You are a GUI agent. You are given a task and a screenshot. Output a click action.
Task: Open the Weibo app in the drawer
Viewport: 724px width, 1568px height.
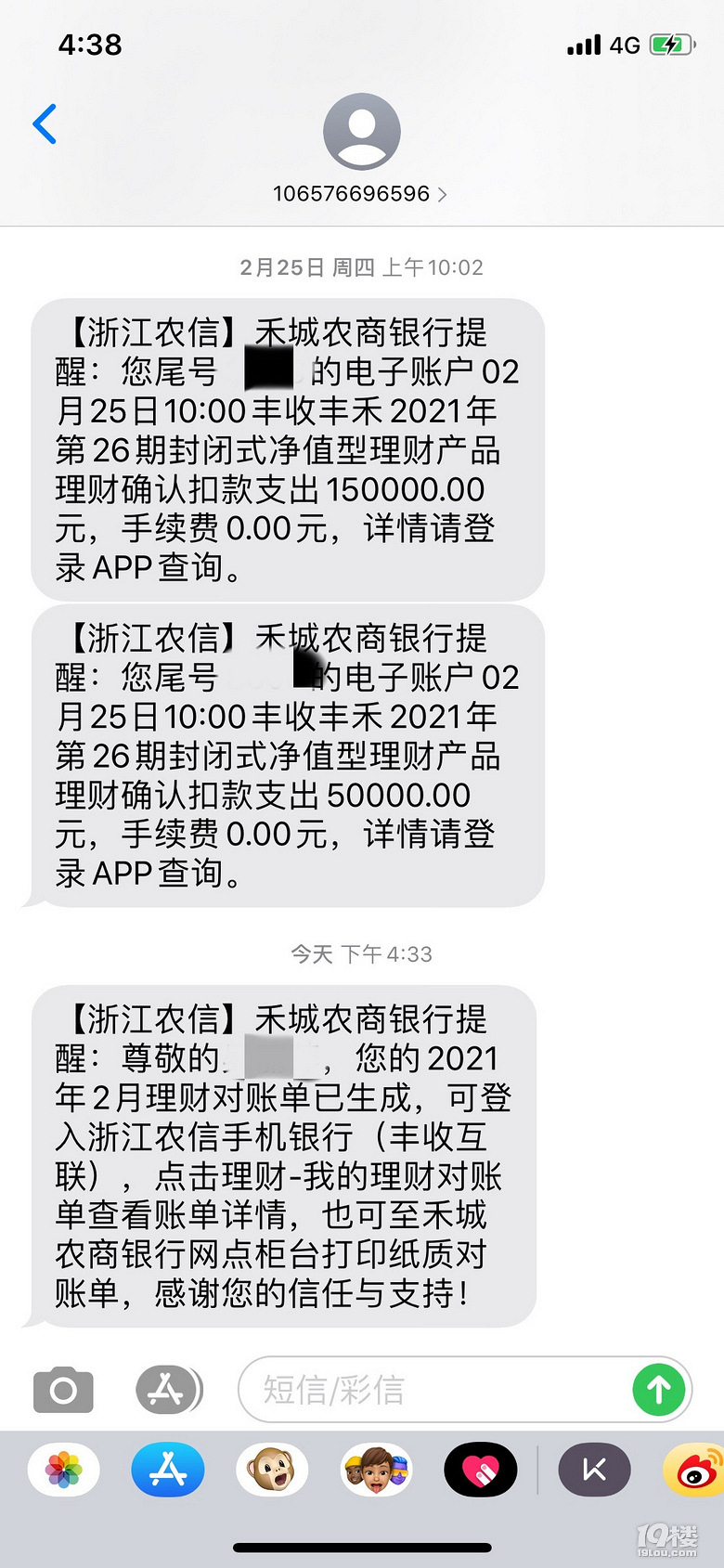pyautogui.click(x=694, y=1471)
